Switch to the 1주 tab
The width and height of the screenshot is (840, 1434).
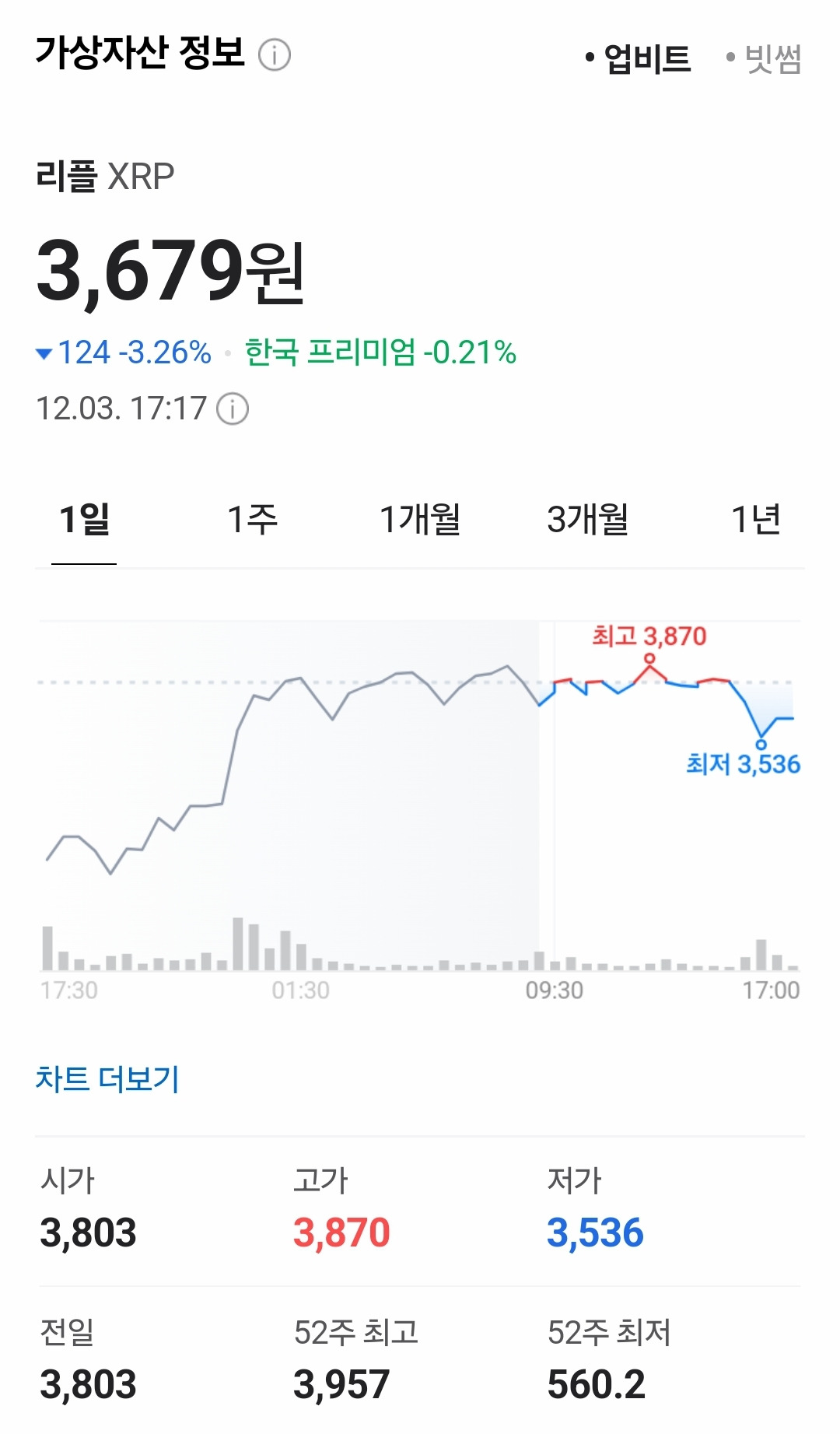point(249,520)
